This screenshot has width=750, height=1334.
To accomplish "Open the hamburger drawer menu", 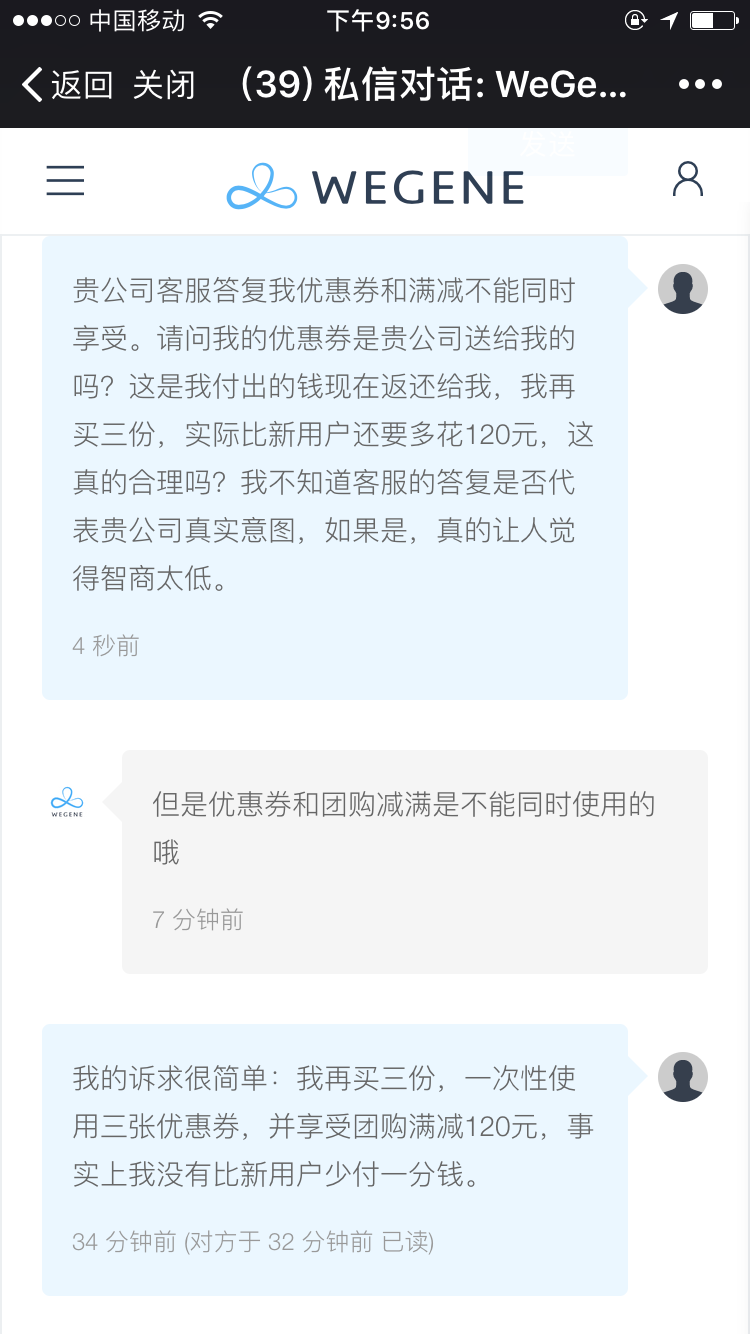I will click(66, 181).
